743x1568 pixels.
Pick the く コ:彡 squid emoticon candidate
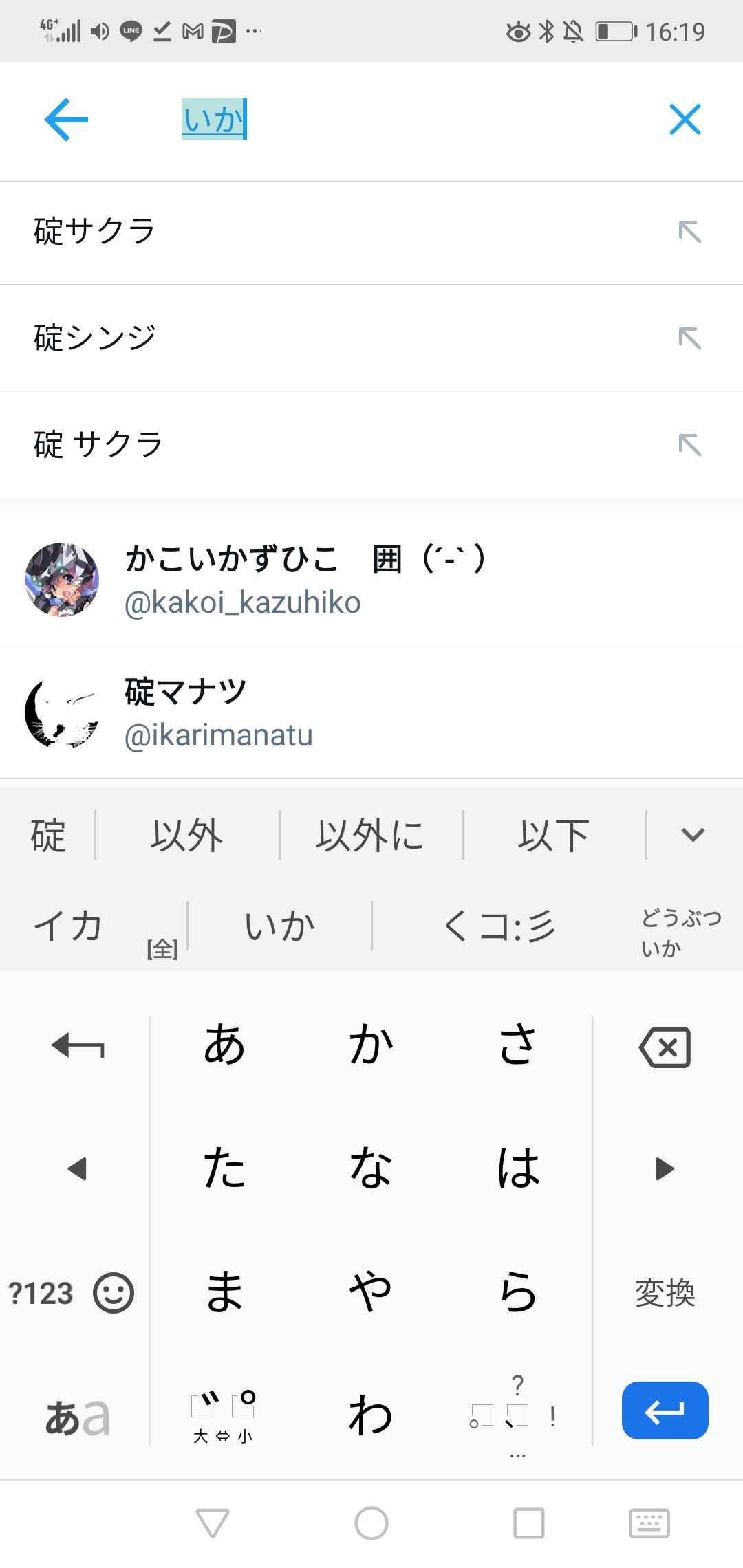click(x=499, y=926)
